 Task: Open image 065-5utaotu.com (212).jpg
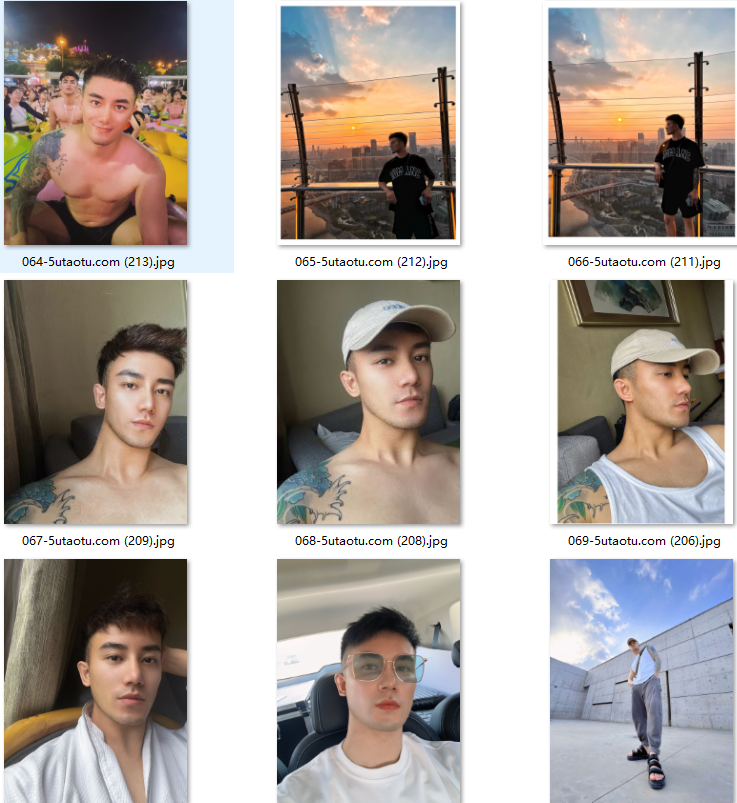pos(368,124)
